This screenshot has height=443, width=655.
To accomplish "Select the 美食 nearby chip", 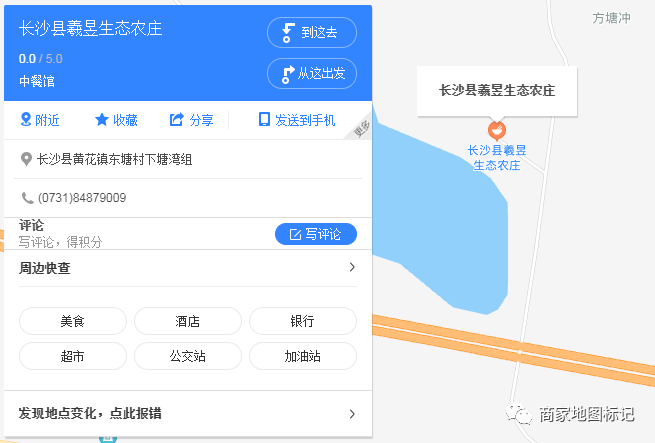I will click(73, 321).
